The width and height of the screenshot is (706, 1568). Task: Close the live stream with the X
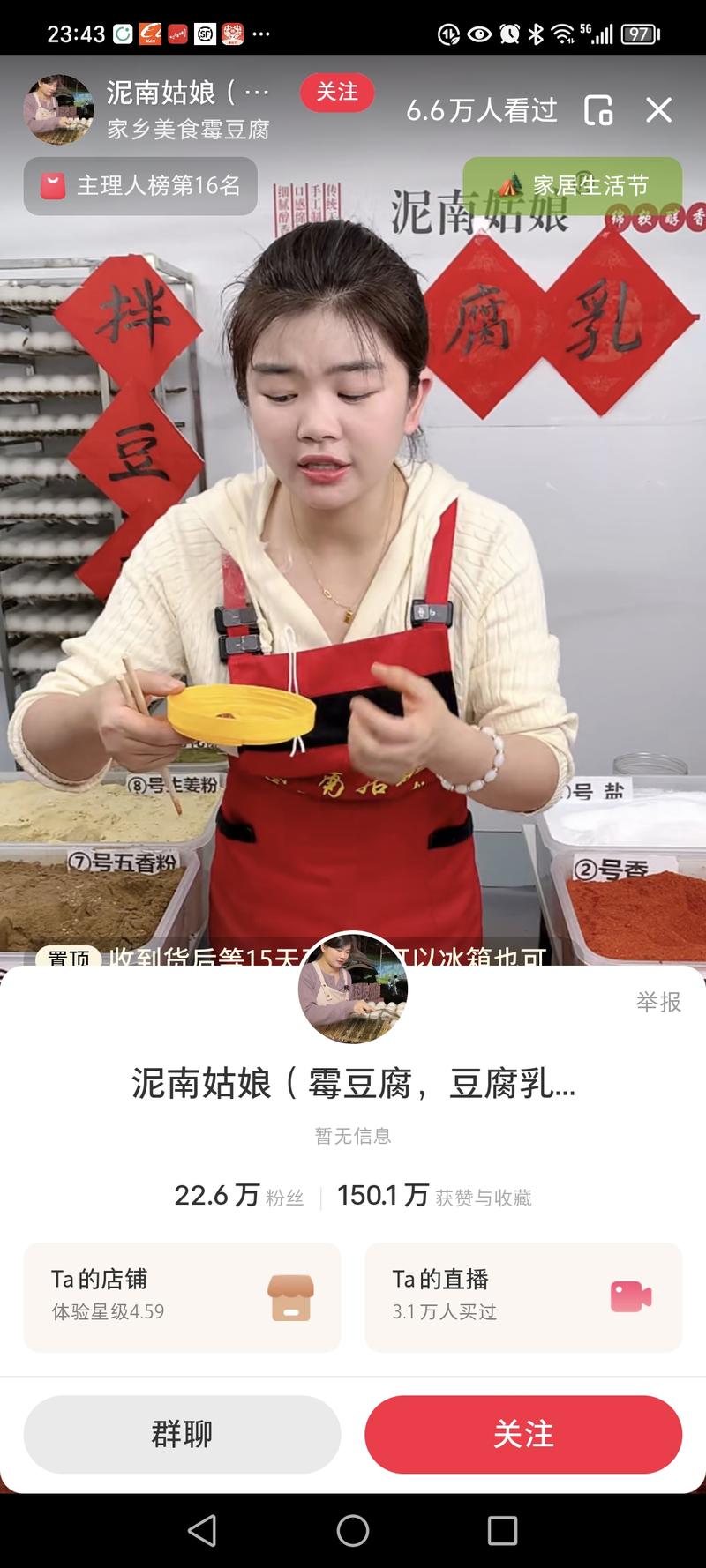(x=658, y=110)
